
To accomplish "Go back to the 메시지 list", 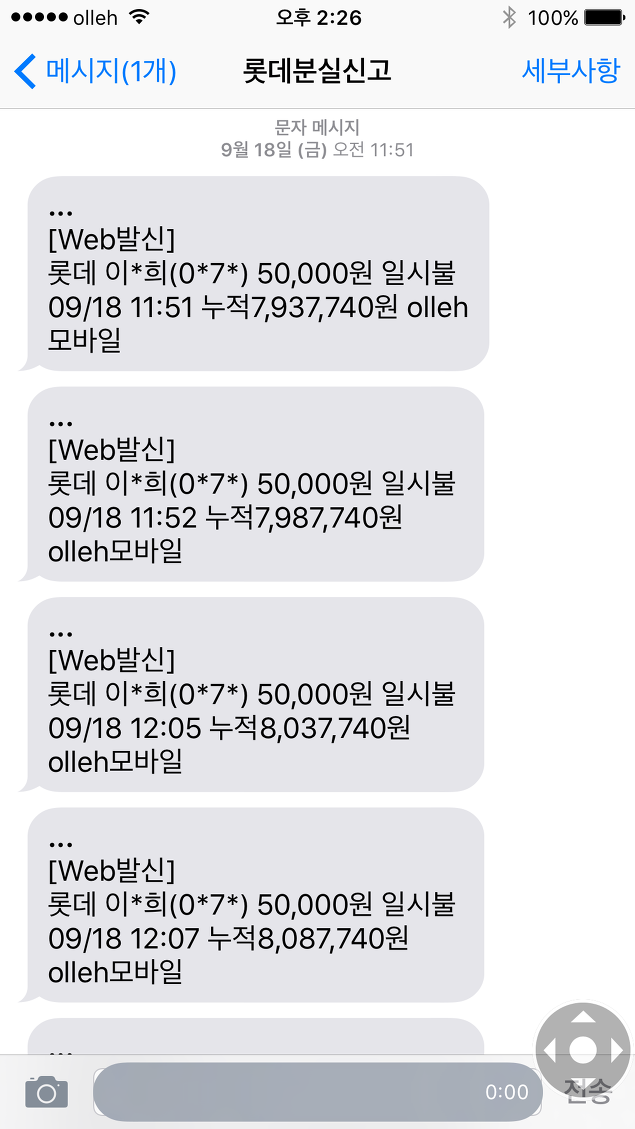I will click(x=95, y=71).
